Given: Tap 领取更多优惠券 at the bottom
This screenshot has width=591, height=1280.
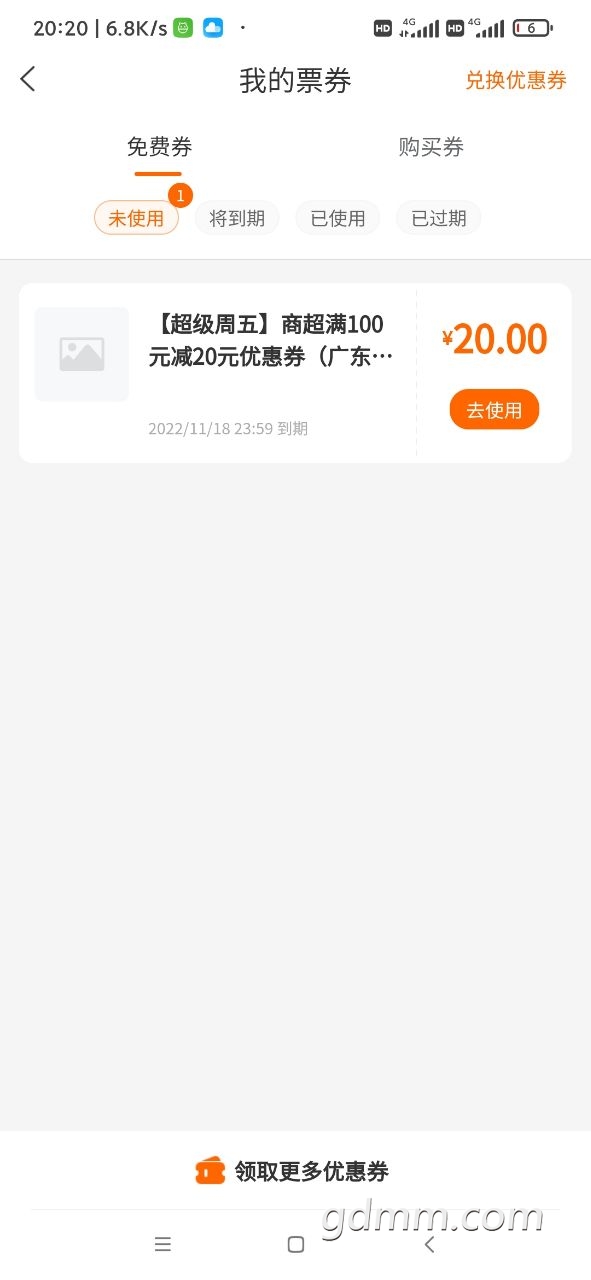Looking at the screenshot, I should point(292,1171).
